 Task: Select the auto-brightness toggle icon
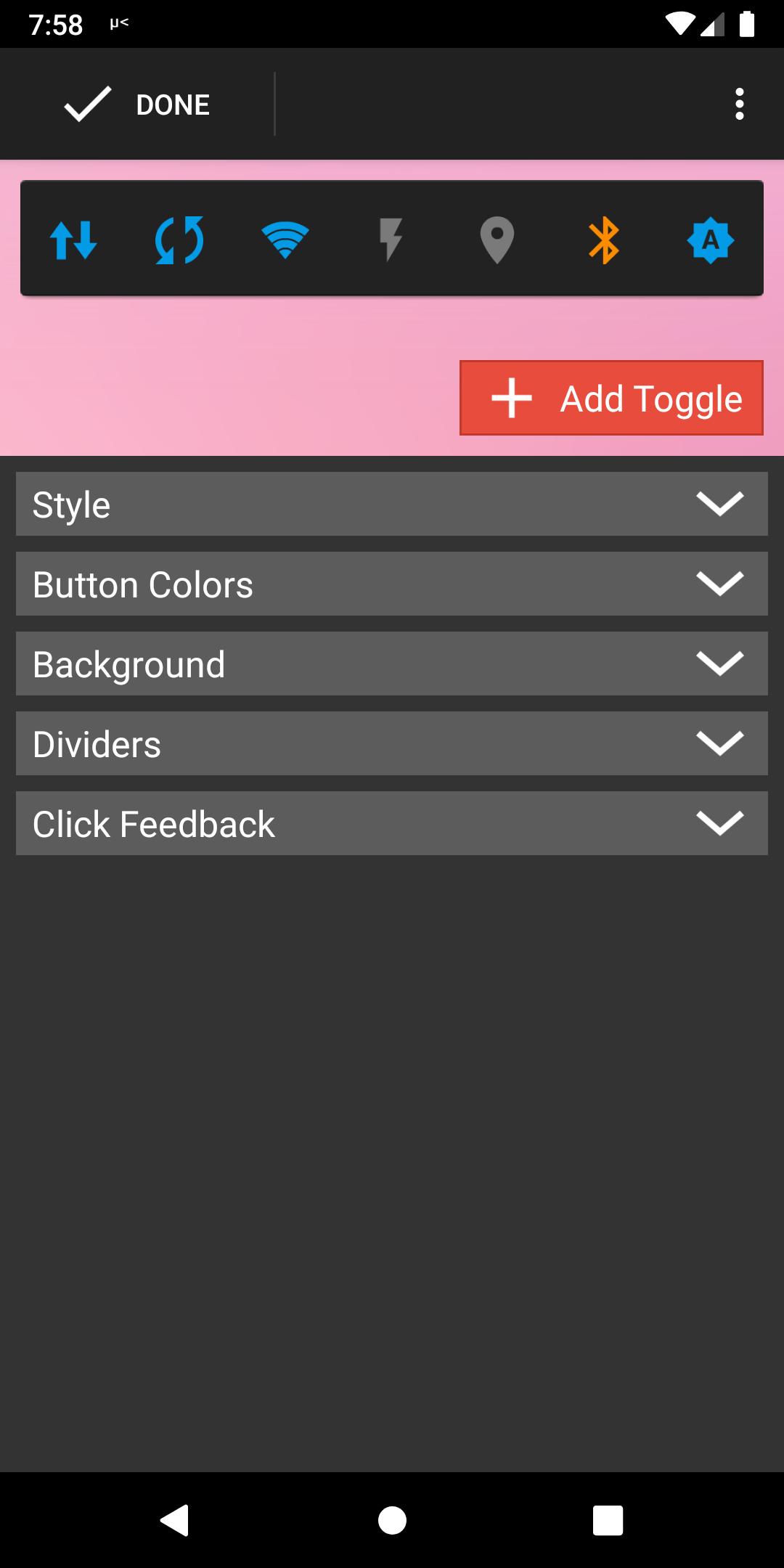coord(710,240)
